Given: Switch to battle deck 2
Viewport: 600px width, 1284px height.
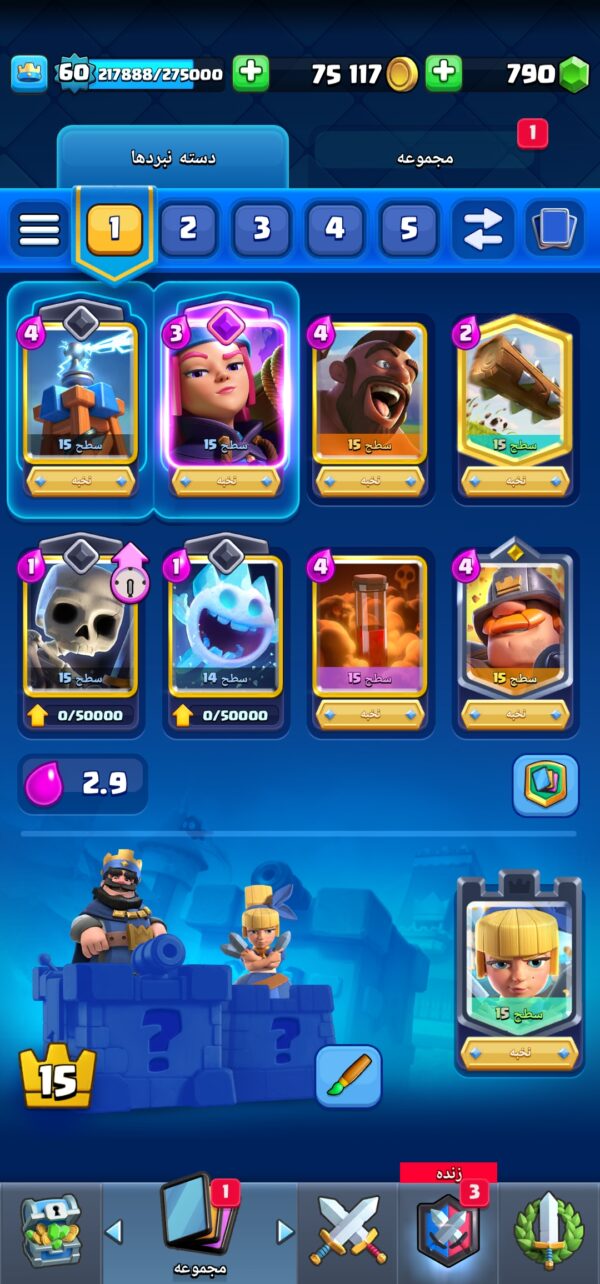Looking at the screenshot, I should click(188, 229).
